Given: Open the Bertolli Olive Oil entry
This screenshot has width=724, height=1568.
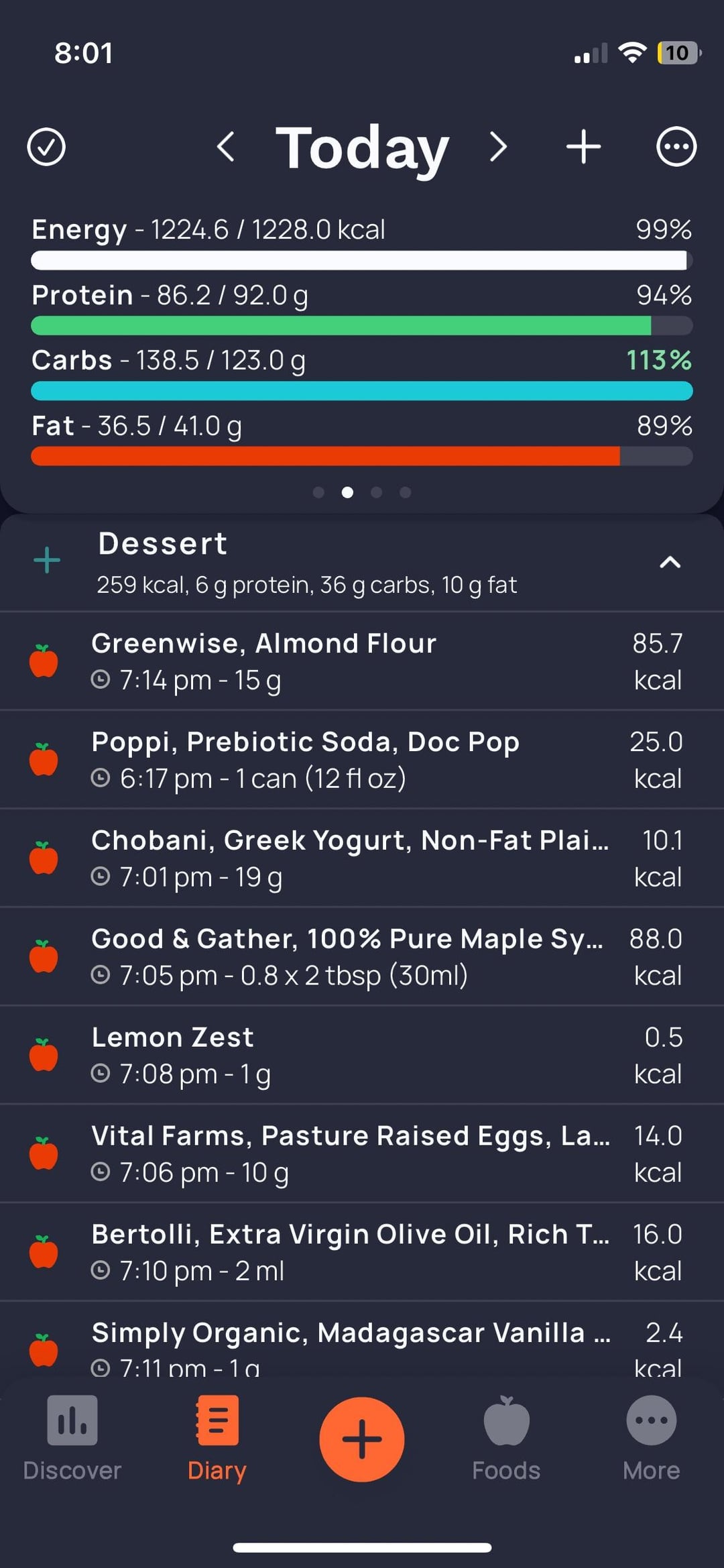Looking at the screenshot, I should tap(362, 1253).
